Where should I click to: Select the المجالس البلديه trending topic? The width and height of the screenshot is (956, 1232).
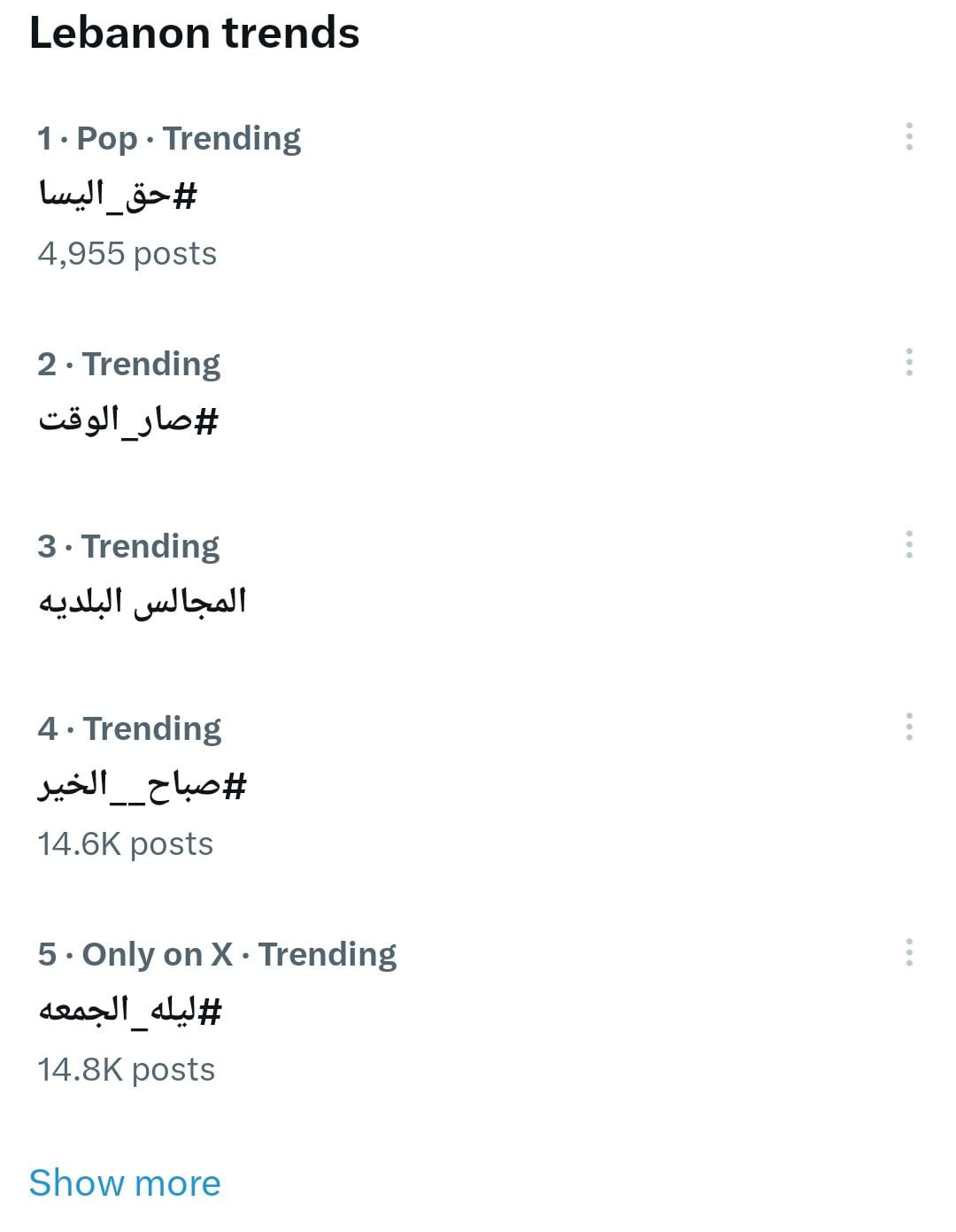[x=142, y=600]
